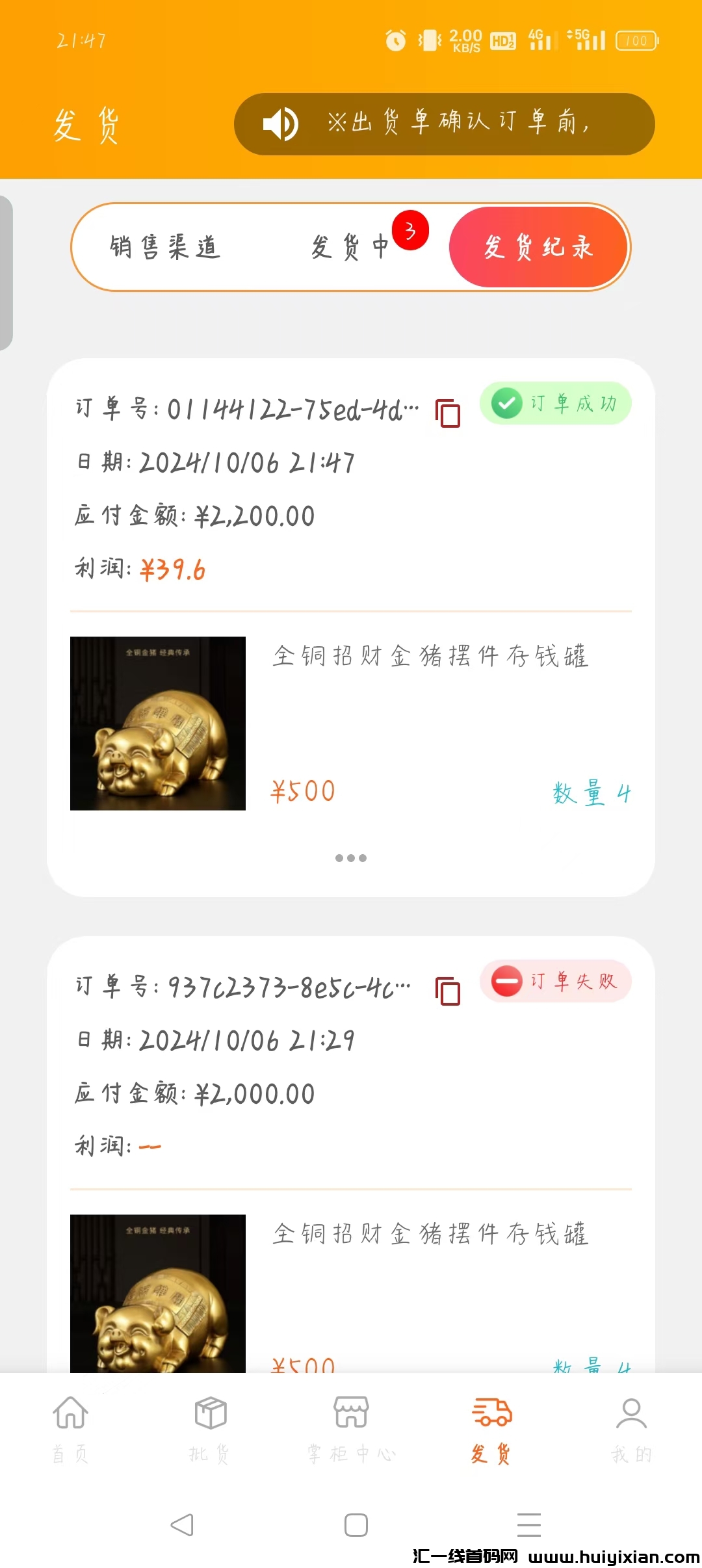Open the system recent apps menu
702x1568 pixels.
[528, 1524]
